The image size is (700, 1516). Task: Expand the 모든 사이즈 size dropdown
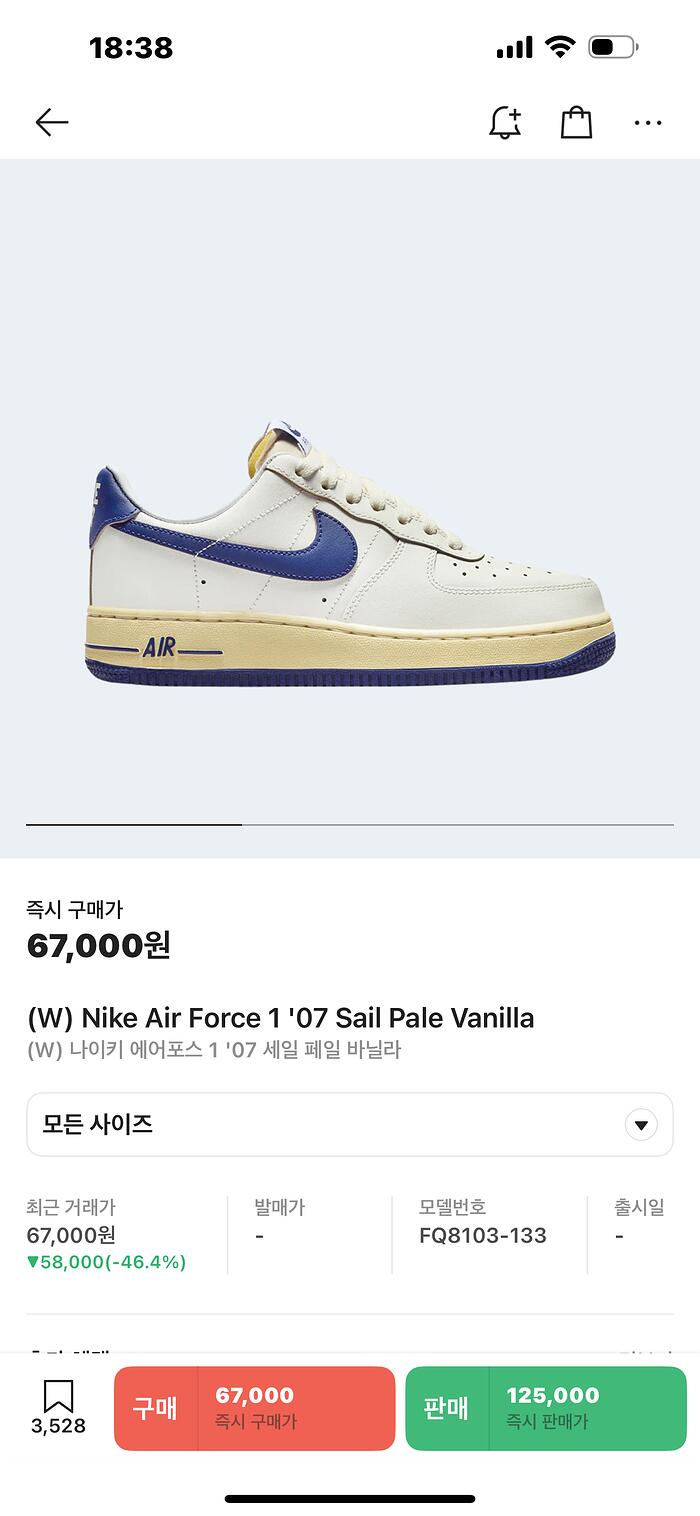point(350,1124)
